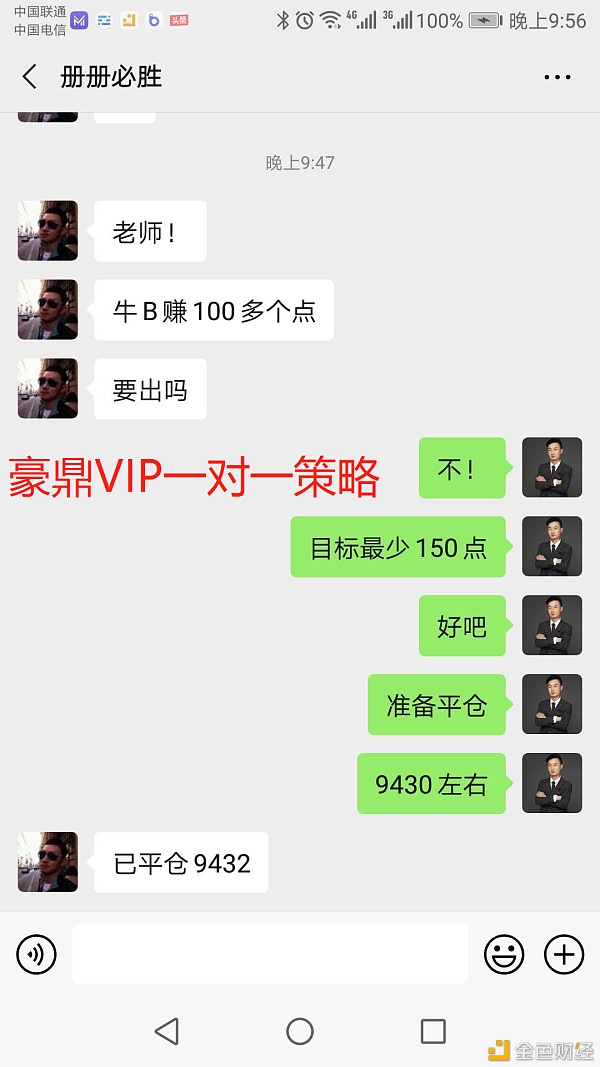Focus the message text field
The height and width of the screenshot is (1067, 600).
pos(269,954)
